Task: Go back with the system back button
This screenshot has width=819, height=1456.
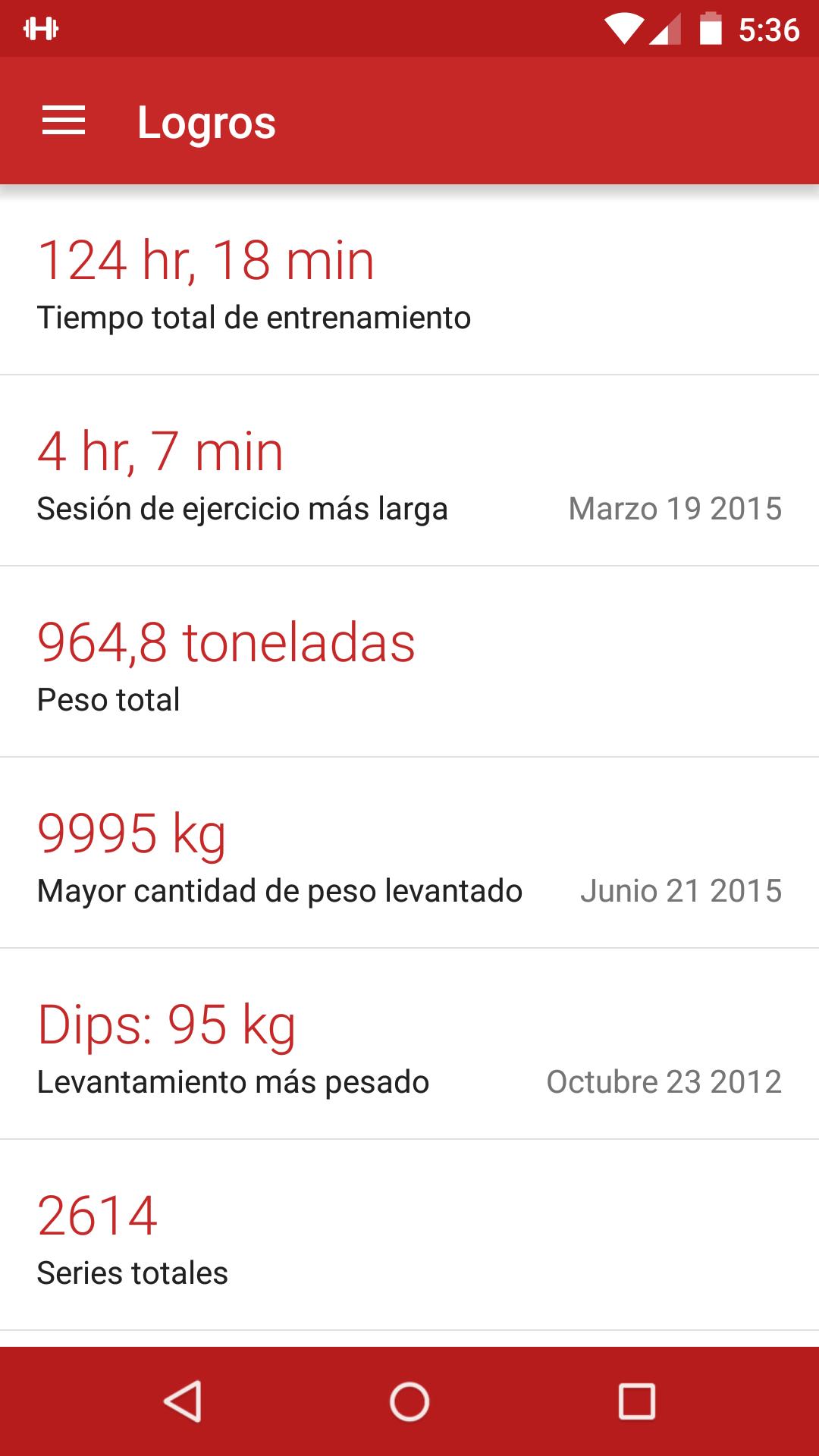Action: tap(183, 1401)
